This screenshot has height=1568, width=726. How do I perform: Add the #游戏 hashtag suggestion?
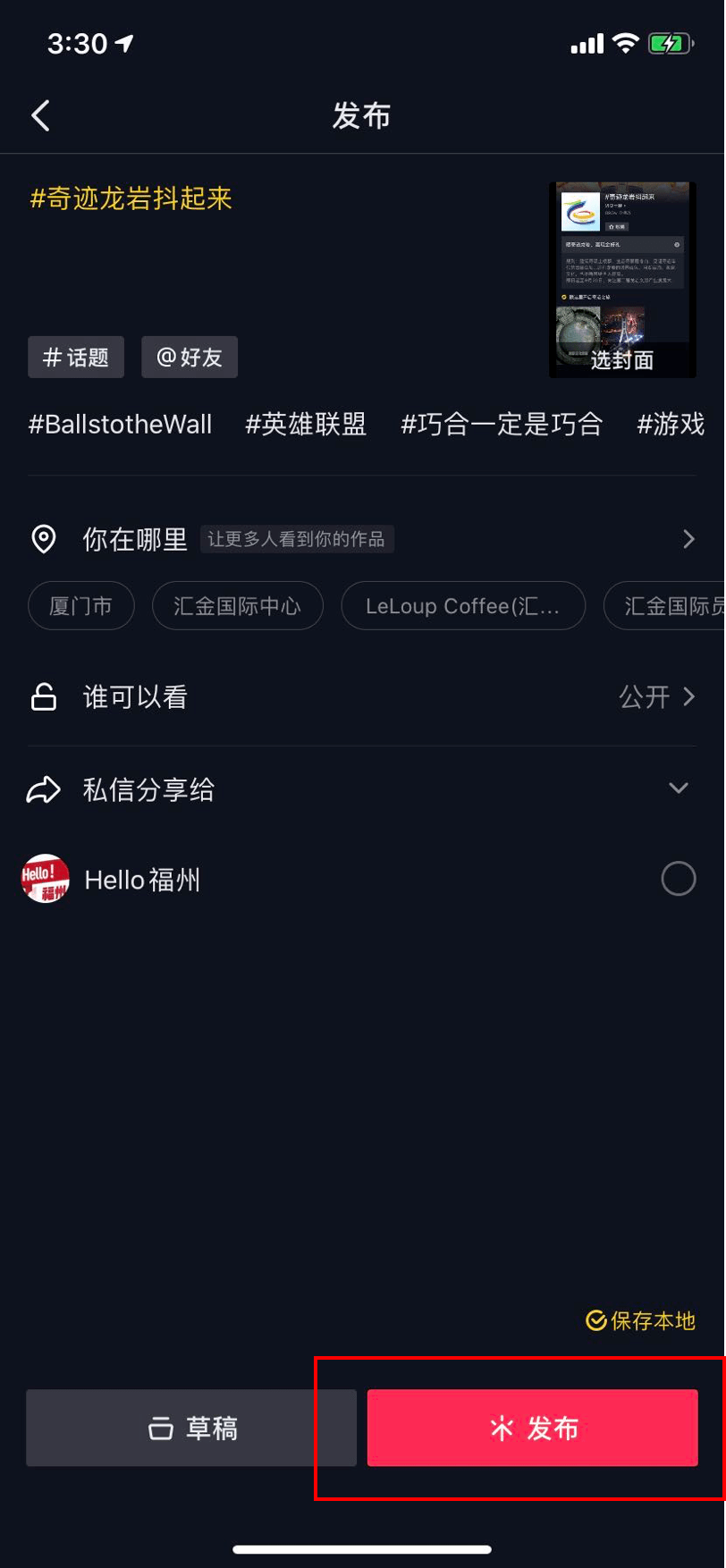pyautogui.click(x=671, y=424)
